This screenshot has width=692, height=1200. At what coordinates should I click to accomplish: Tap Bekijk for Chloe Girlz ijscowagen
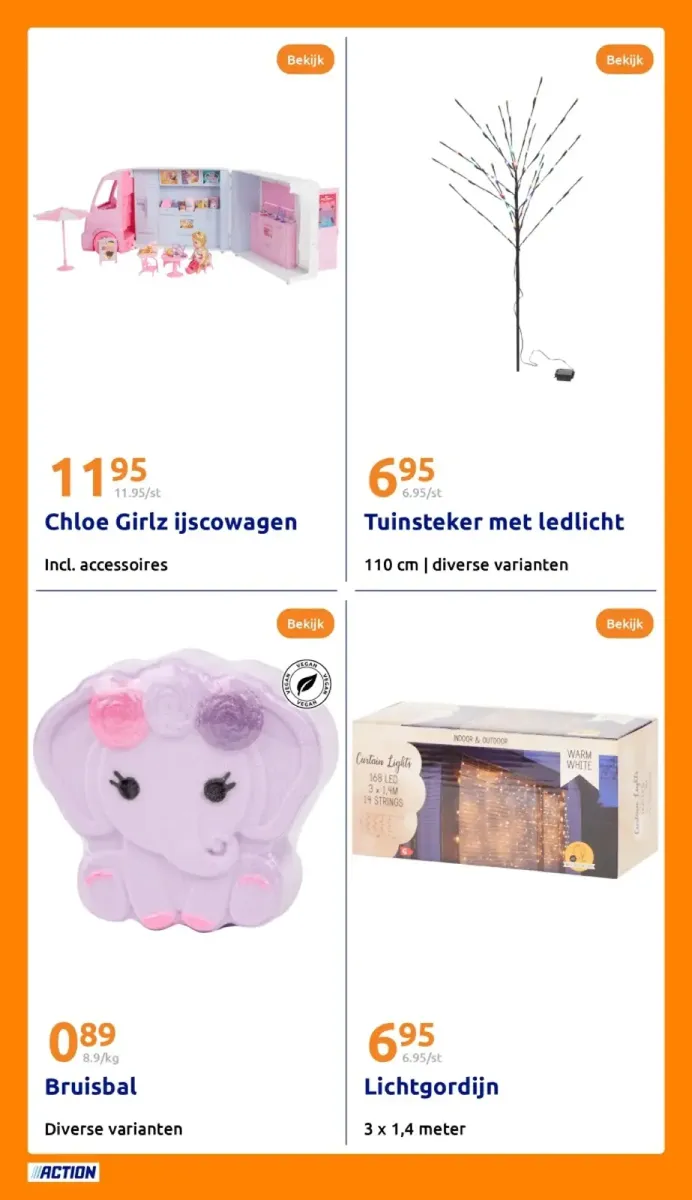[305, 60]
